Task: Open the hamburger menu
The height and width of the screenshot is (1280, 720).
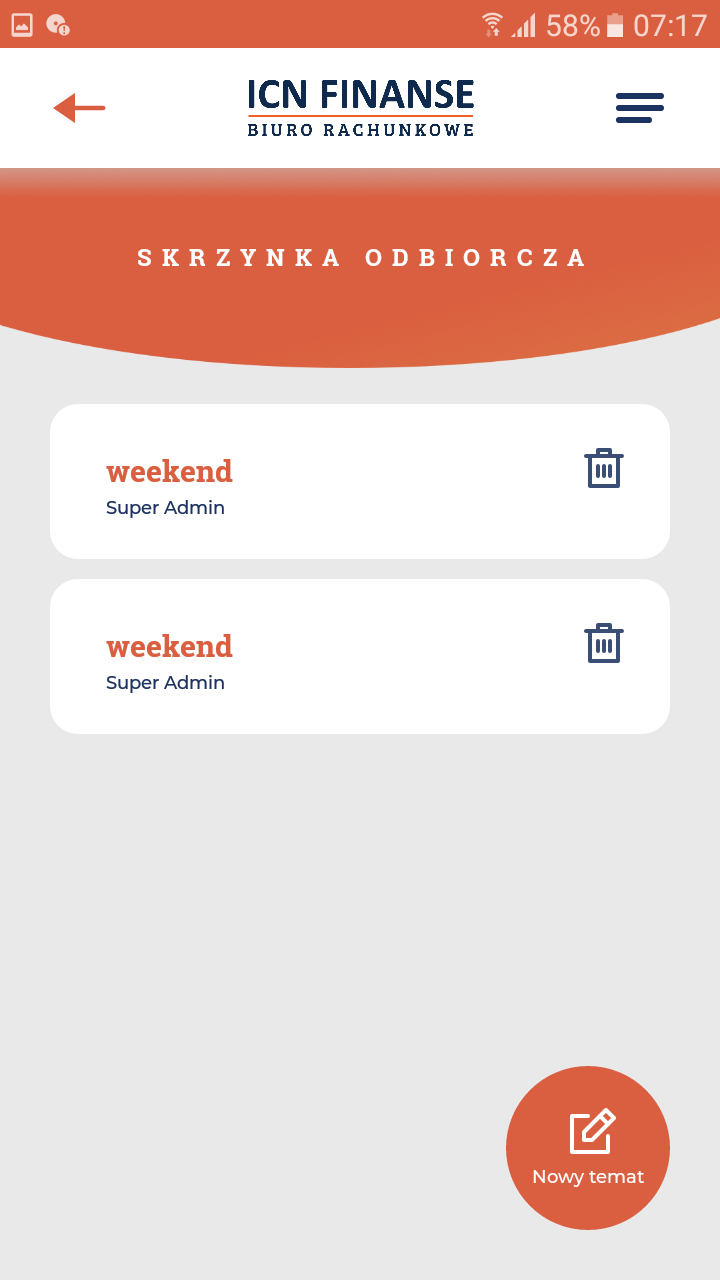Action: [x=639, y=108]
